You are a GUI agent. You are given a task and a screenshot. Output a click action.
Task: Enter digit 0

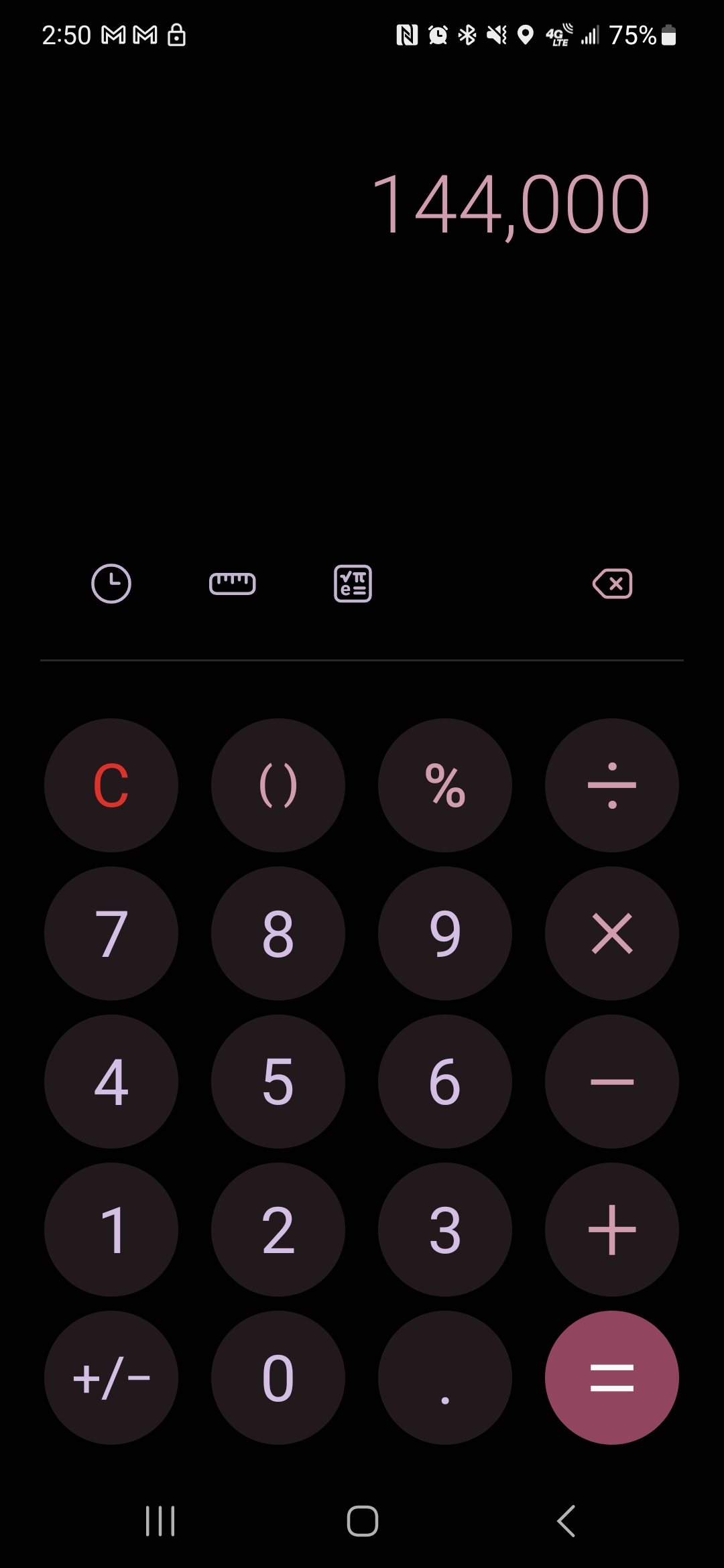pos(278,1378)
